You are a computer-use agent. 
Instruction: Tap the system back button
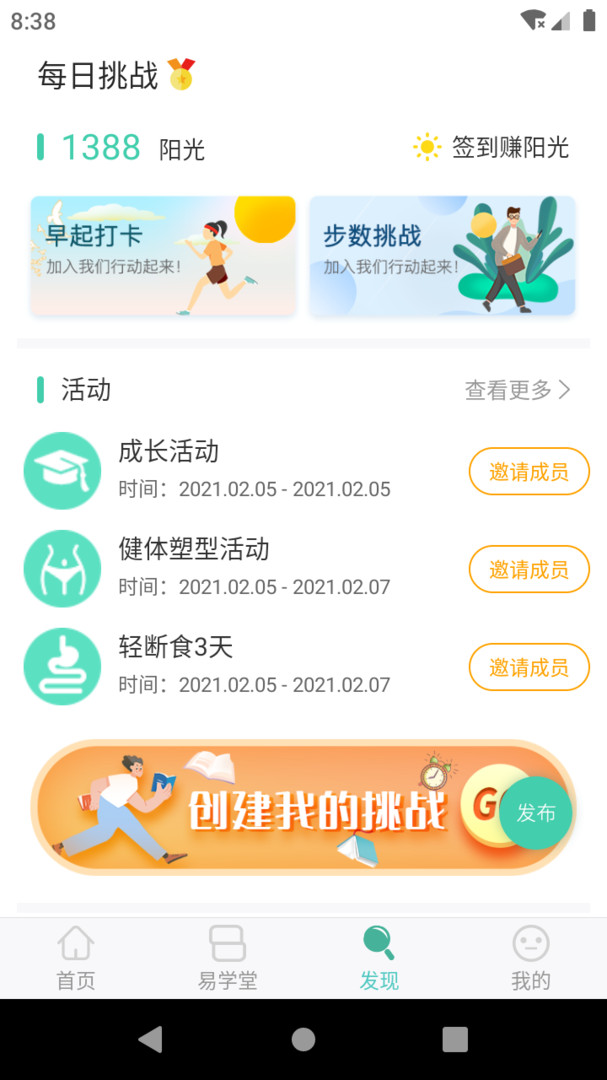[x=151, y=1039]
